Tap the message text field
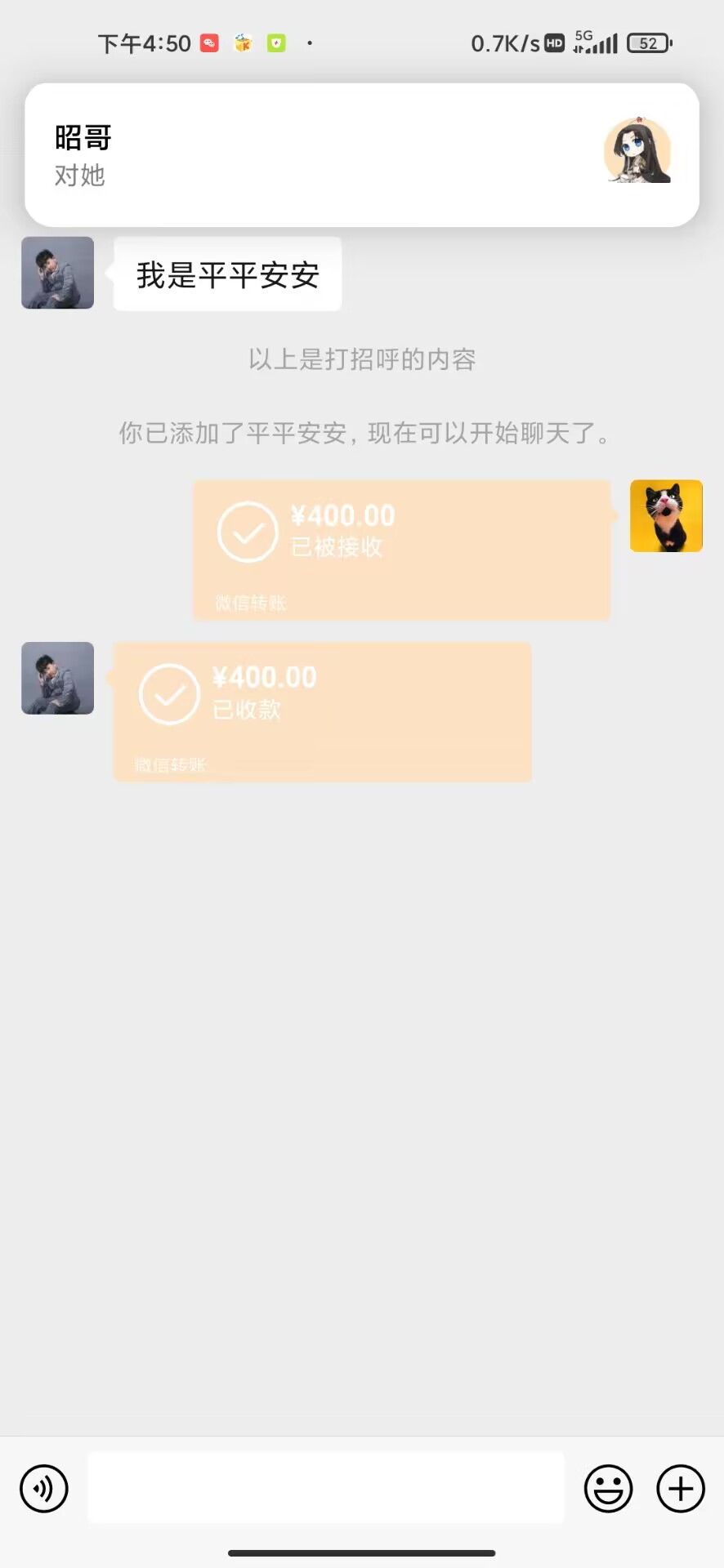The image size is (724, 1568). click(326, 1488)
